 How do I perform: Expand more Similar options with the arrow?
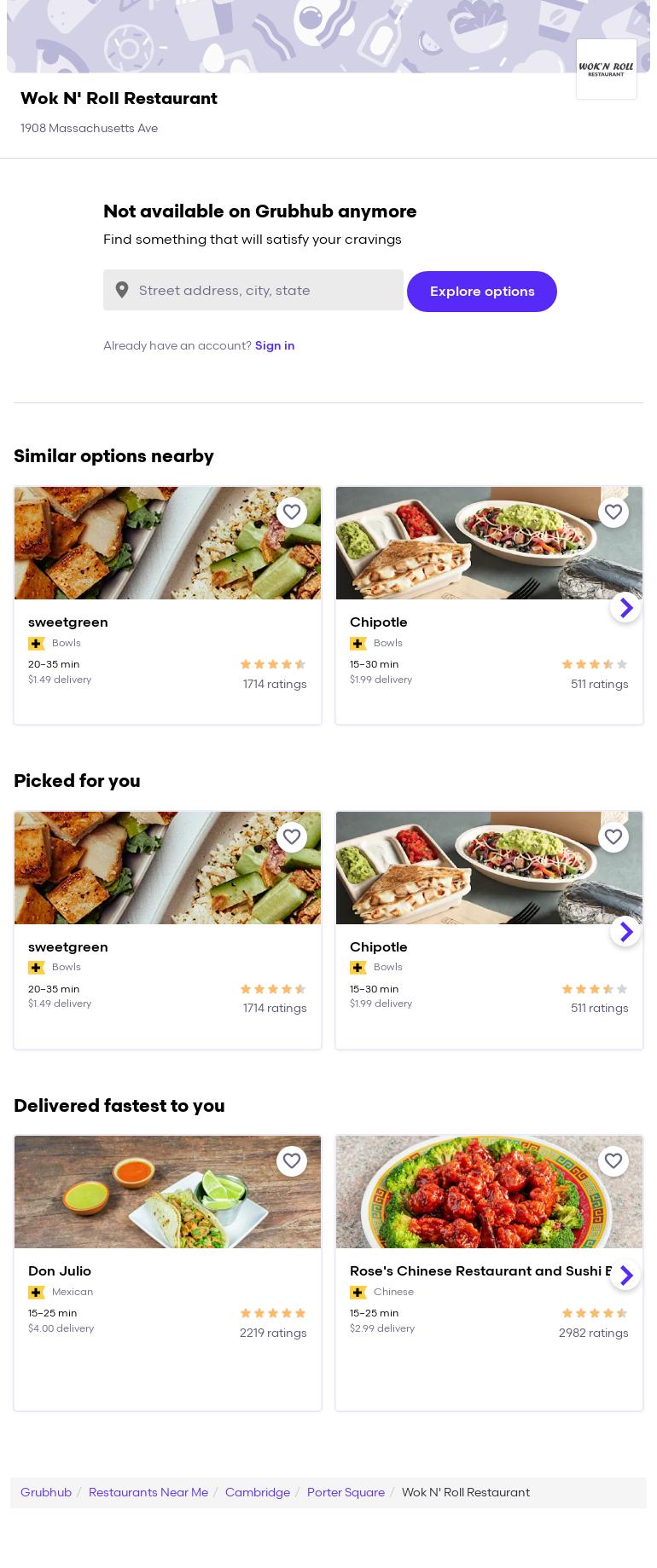[x=625, y=607]
